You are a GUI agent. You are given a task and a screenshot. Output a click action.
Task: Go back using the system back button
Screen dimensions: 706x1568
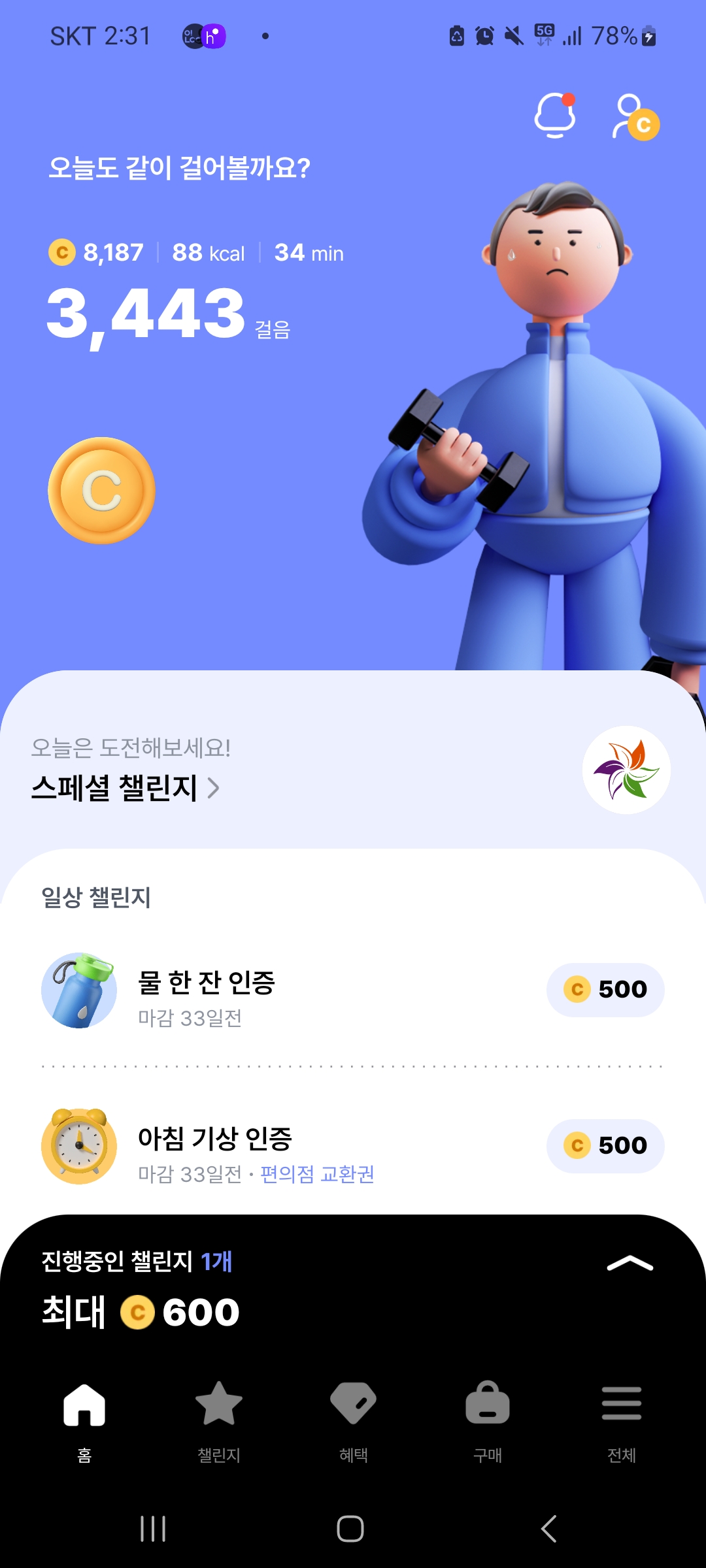549,1529
